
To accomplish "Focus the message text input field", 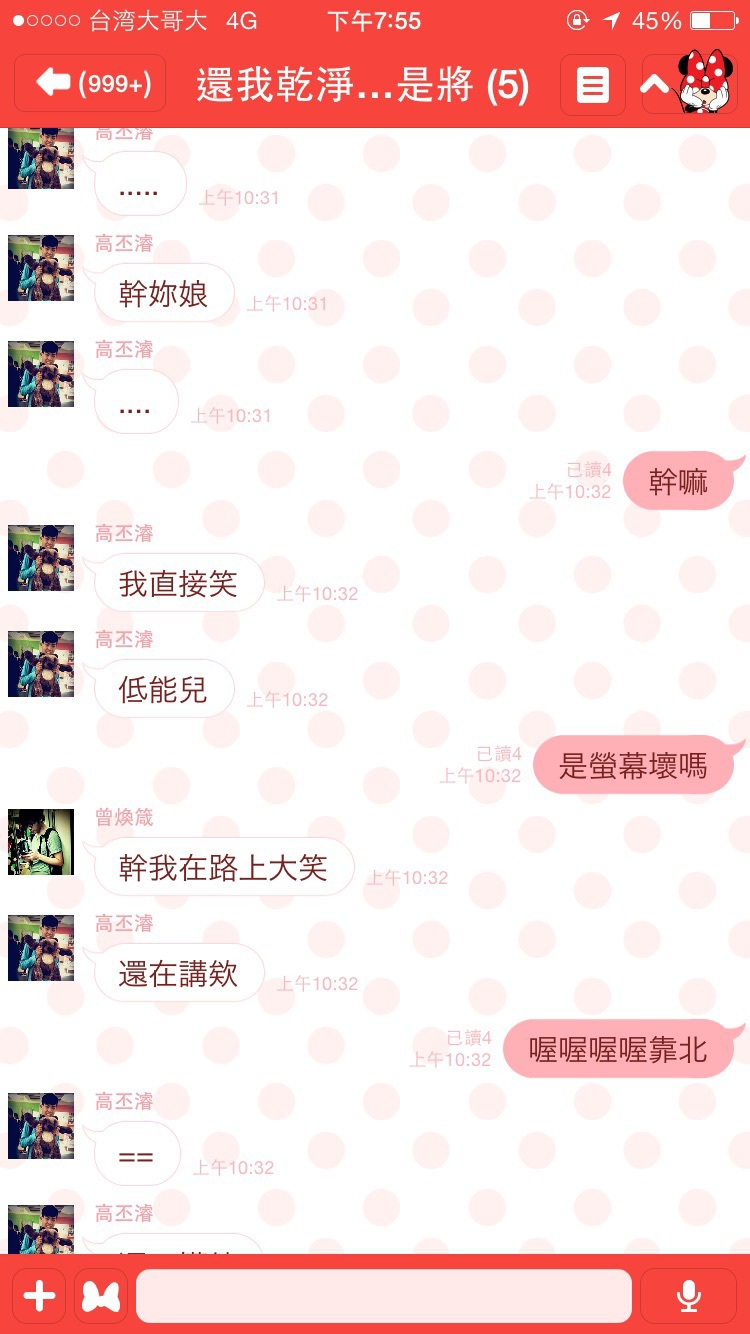I will point(384,1296).
